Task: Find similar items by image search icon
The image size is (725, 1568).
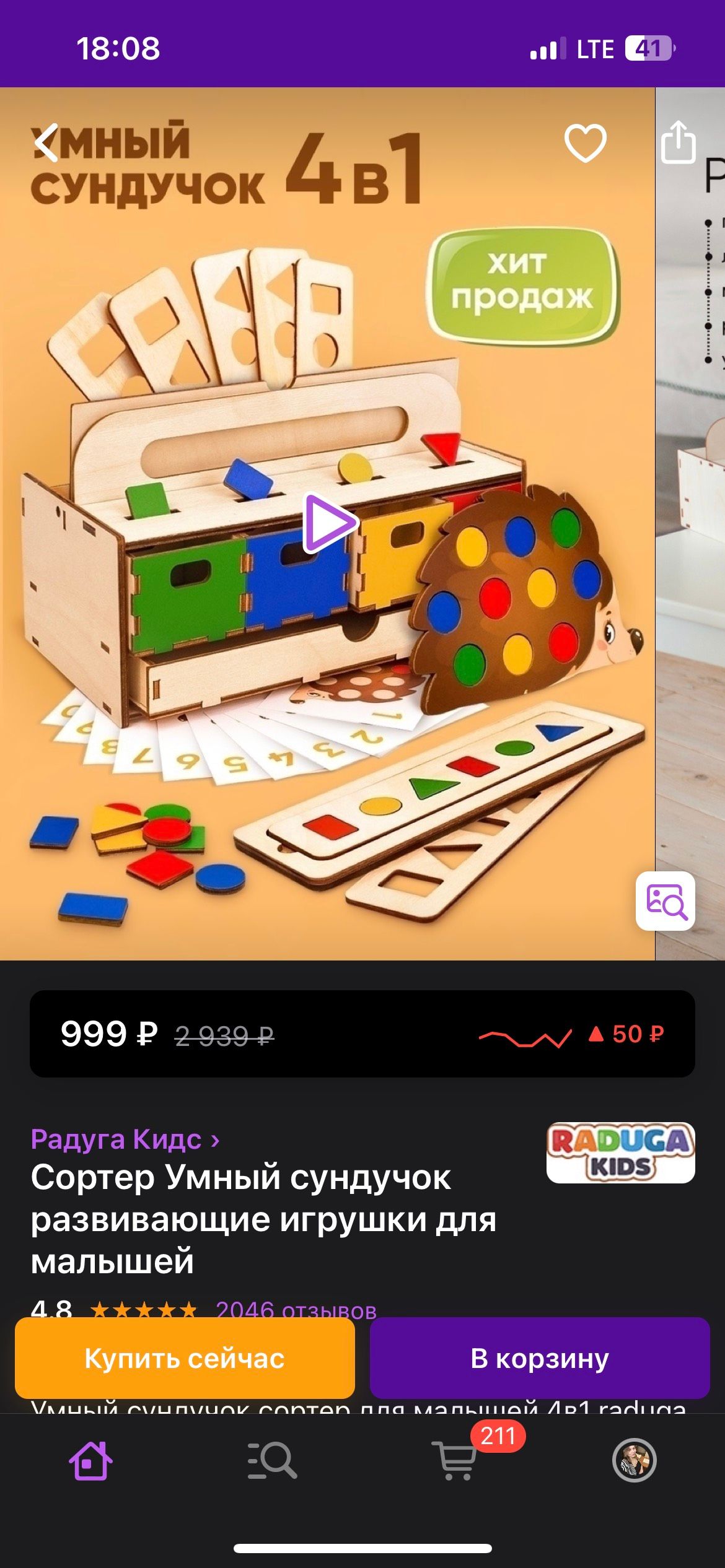Action: 666,901
